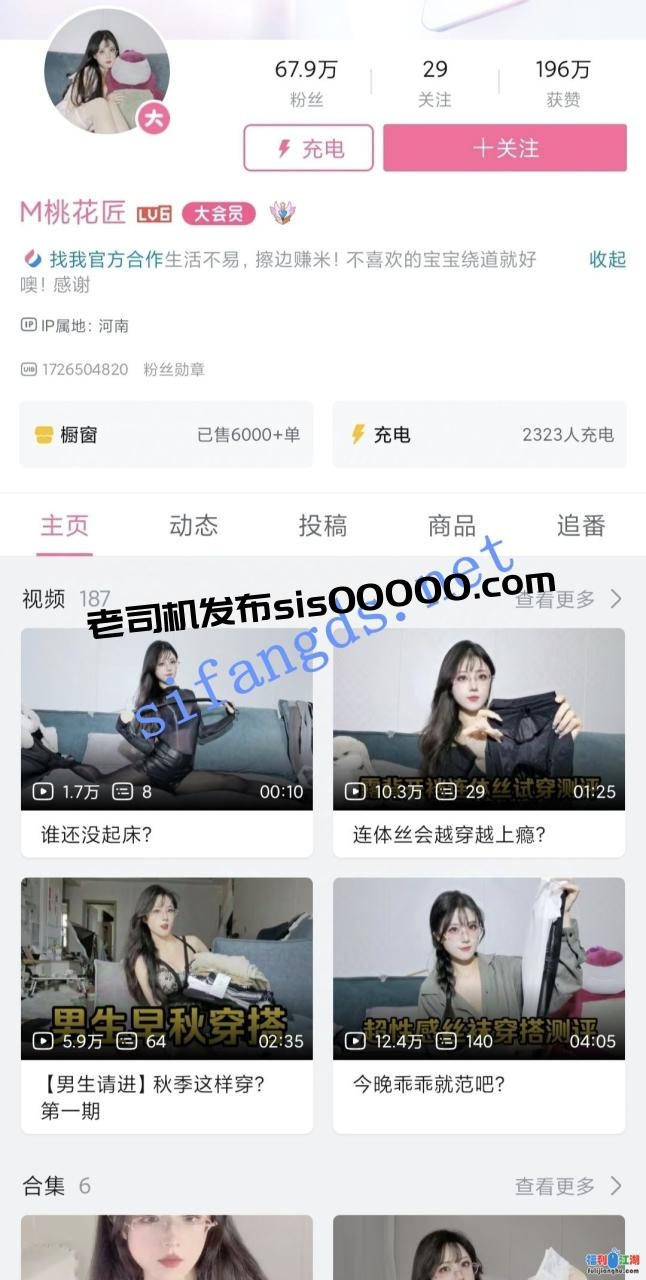Viewport: 646px width, 1280px height.
Task: Open the video 今晚乖乖就范吧?
Action: (479, 970)
